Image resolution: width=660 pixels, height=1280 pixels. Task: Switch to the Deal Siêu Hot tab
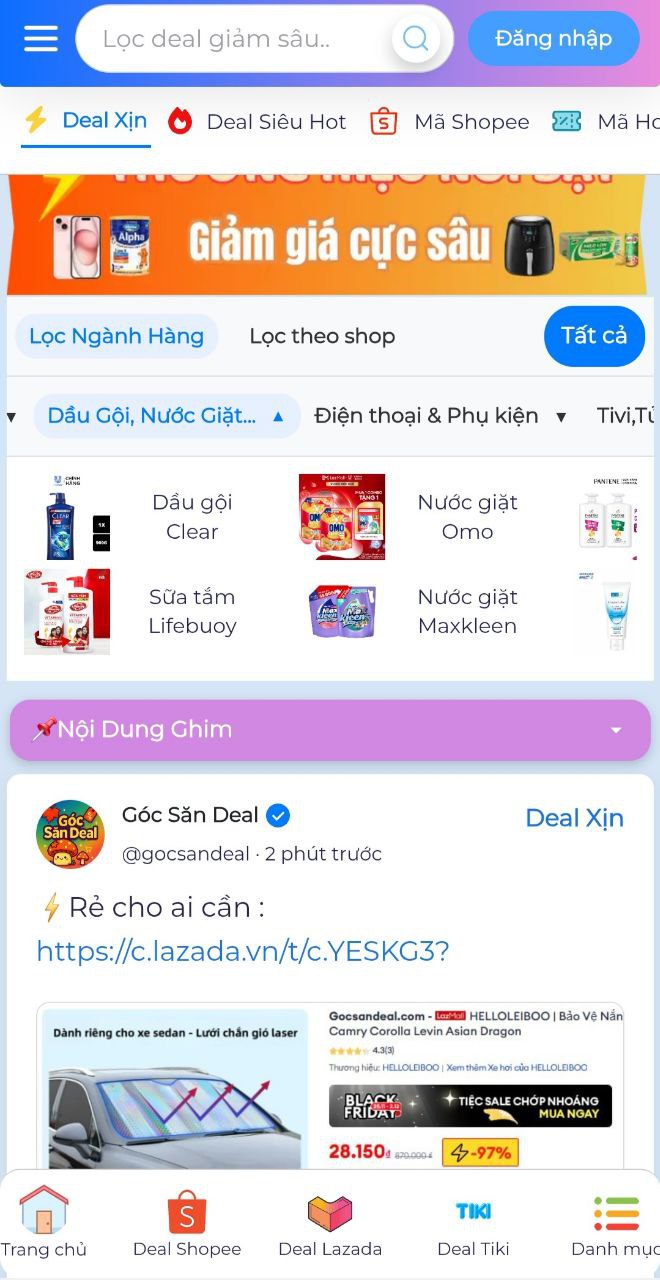point(258,122)
